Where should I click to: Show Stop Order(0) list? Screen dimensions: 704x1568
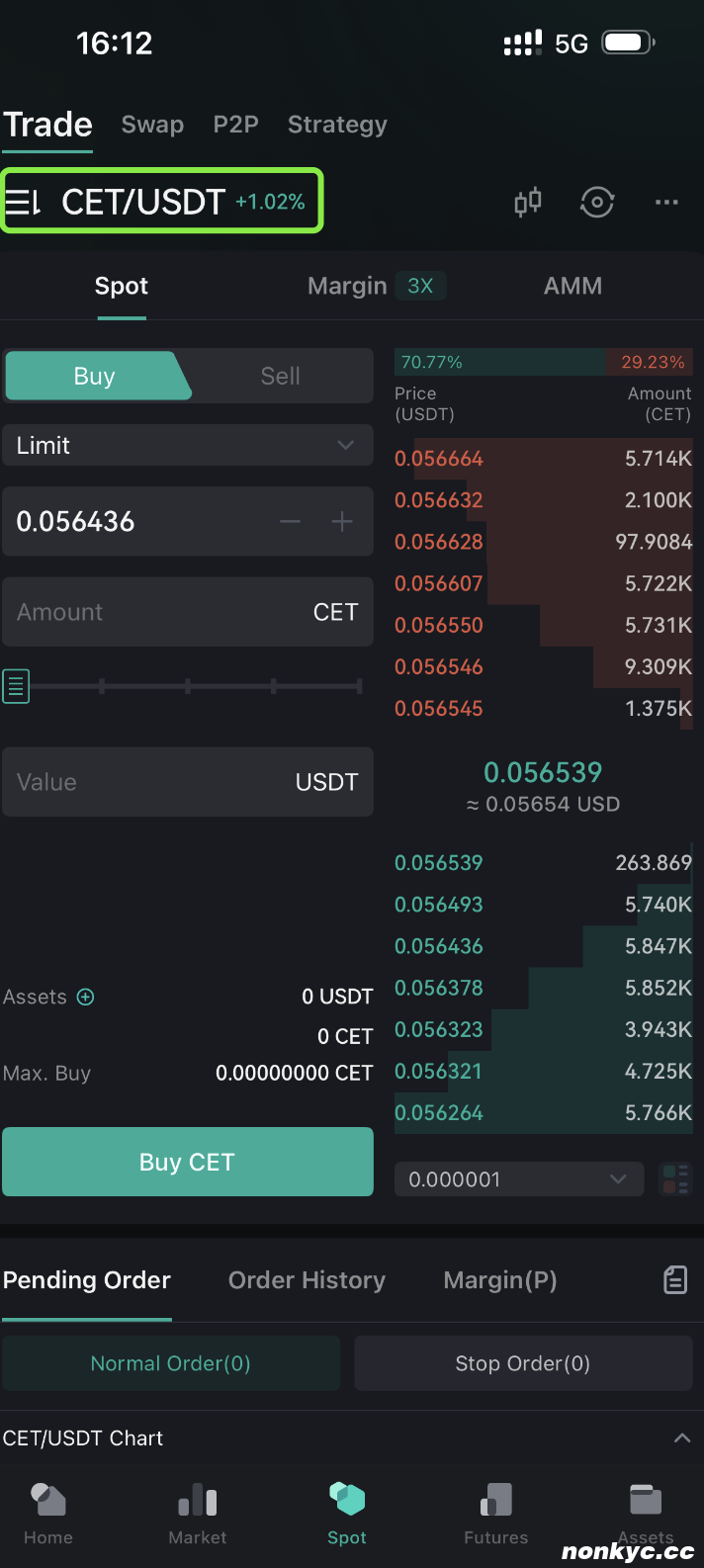(523, 1363)
